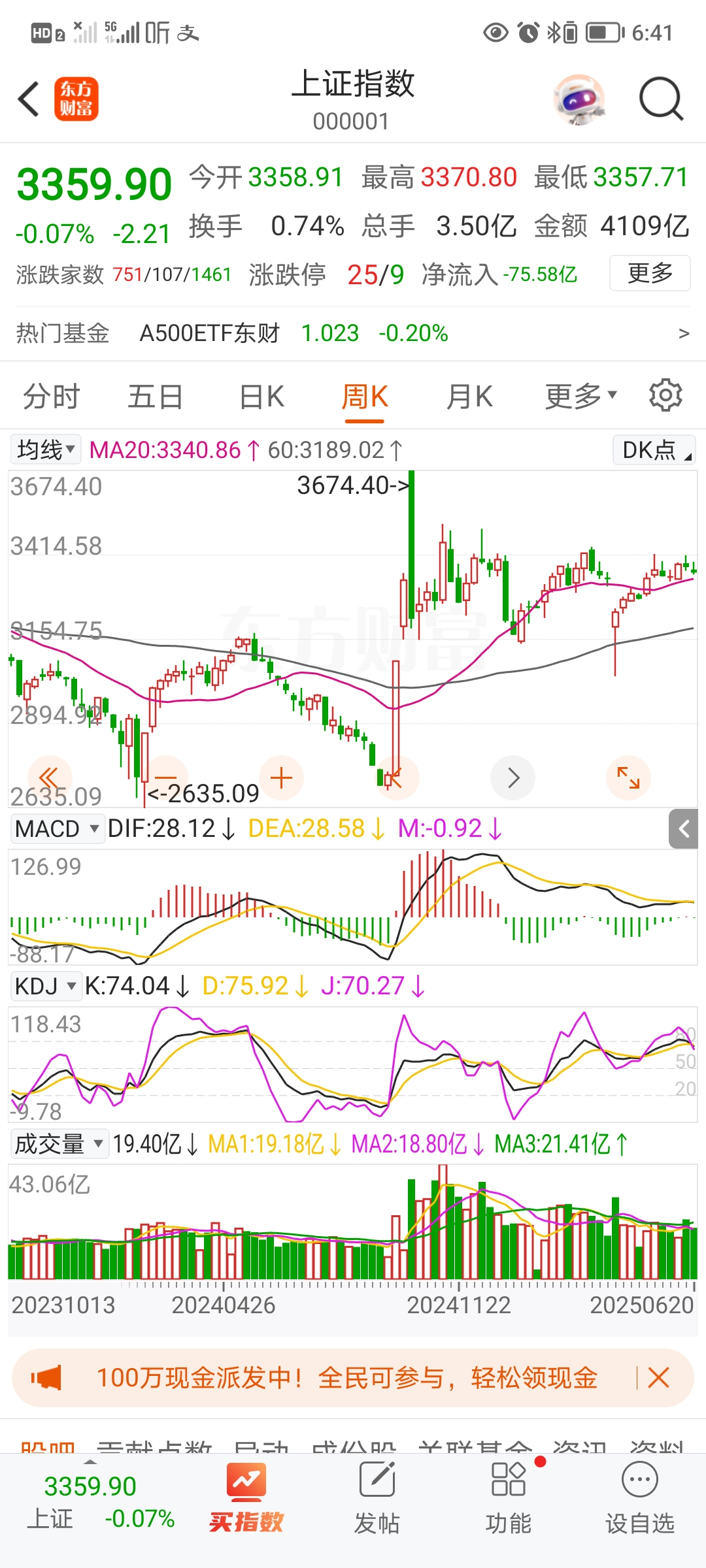Go back with the top-left arrow
The width and height of the screenshot is (706, 1568).
pos(29,99)
